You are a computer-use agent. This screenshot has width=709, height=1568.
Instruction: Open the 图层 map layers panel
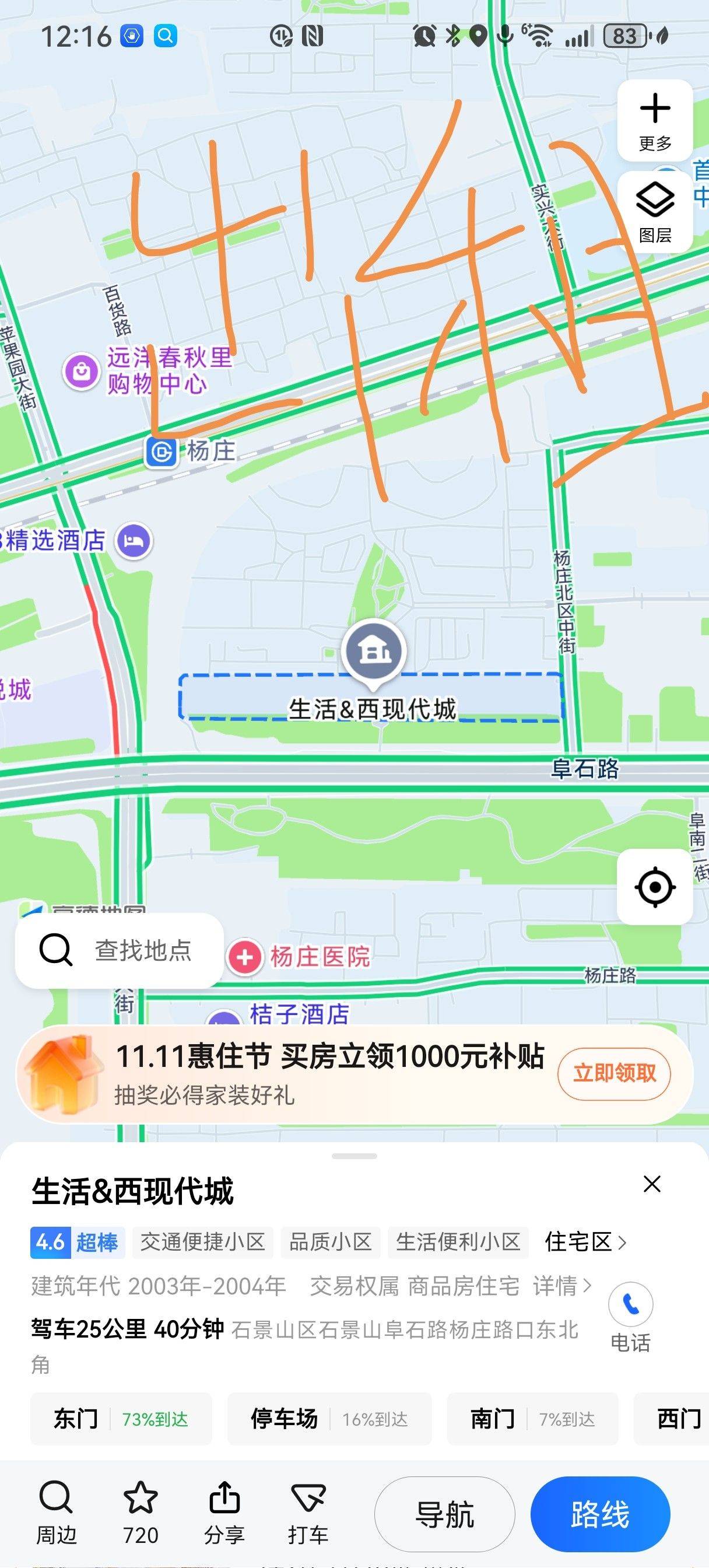pyautogui.click(x=655, y=211)
